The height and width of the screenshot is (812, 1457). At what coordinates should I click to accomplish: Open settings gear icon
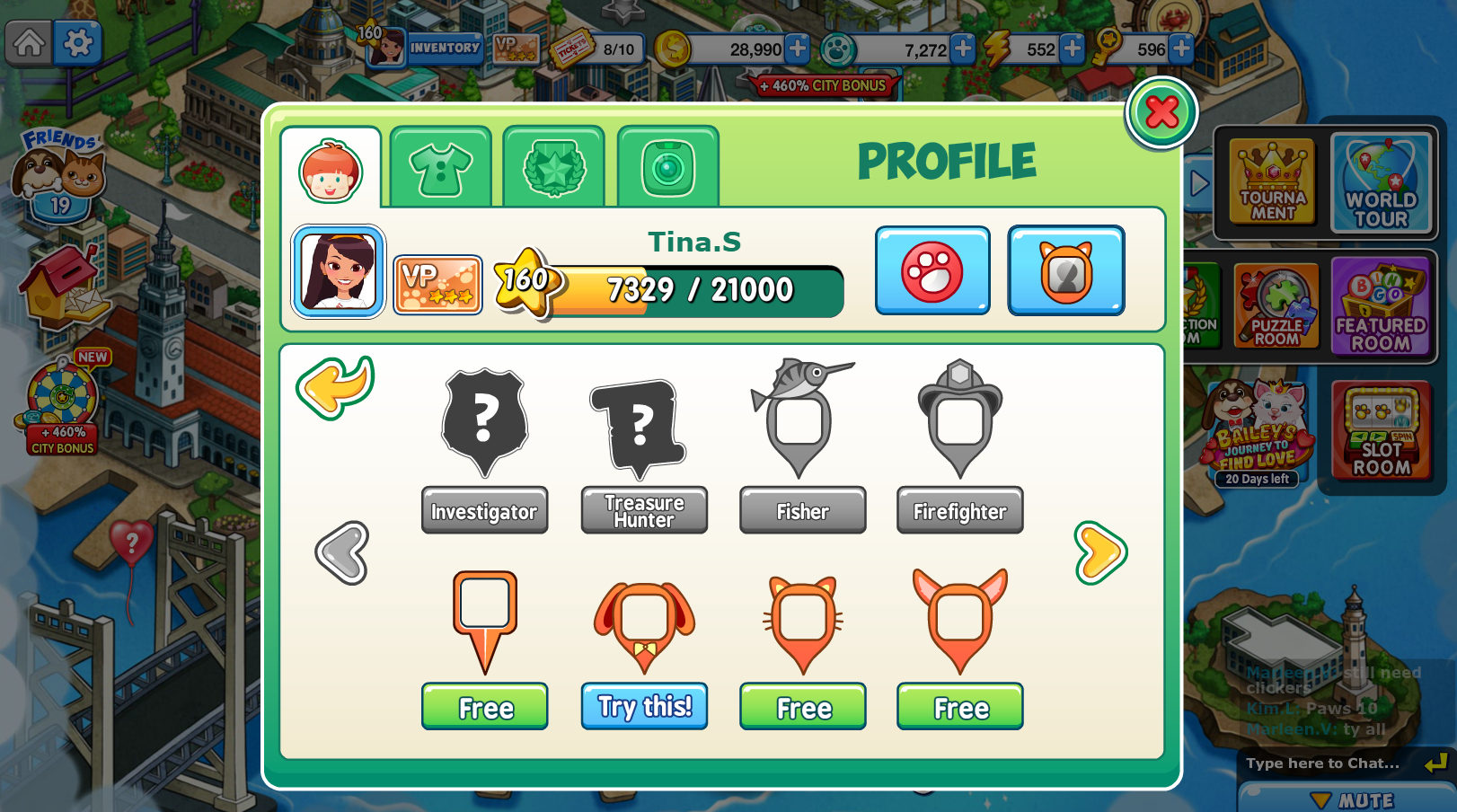(78, 42)
